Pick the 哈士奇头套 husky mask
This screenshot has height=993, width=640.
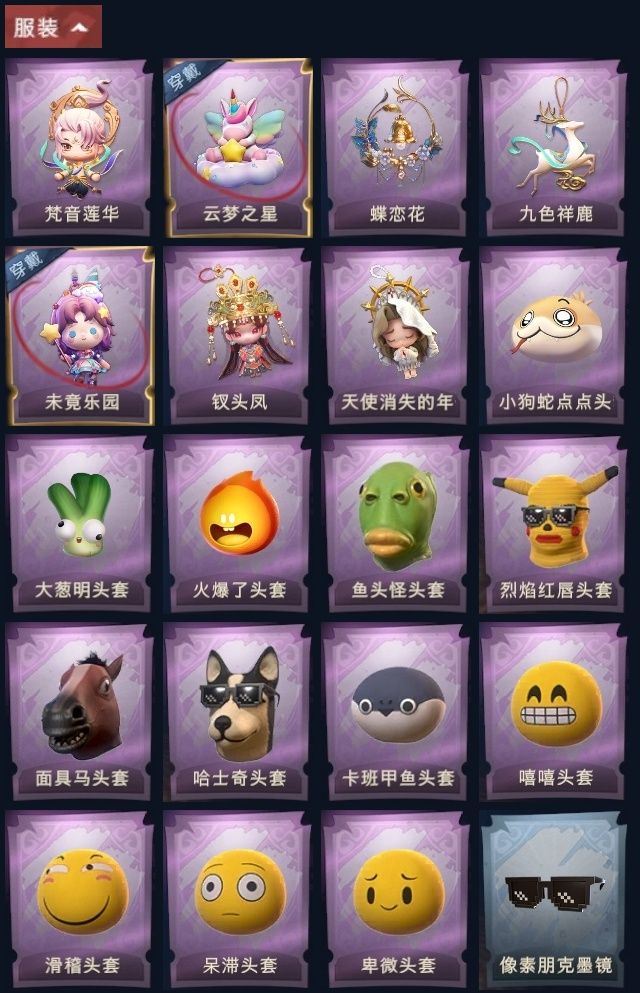[x=239, y=710]
